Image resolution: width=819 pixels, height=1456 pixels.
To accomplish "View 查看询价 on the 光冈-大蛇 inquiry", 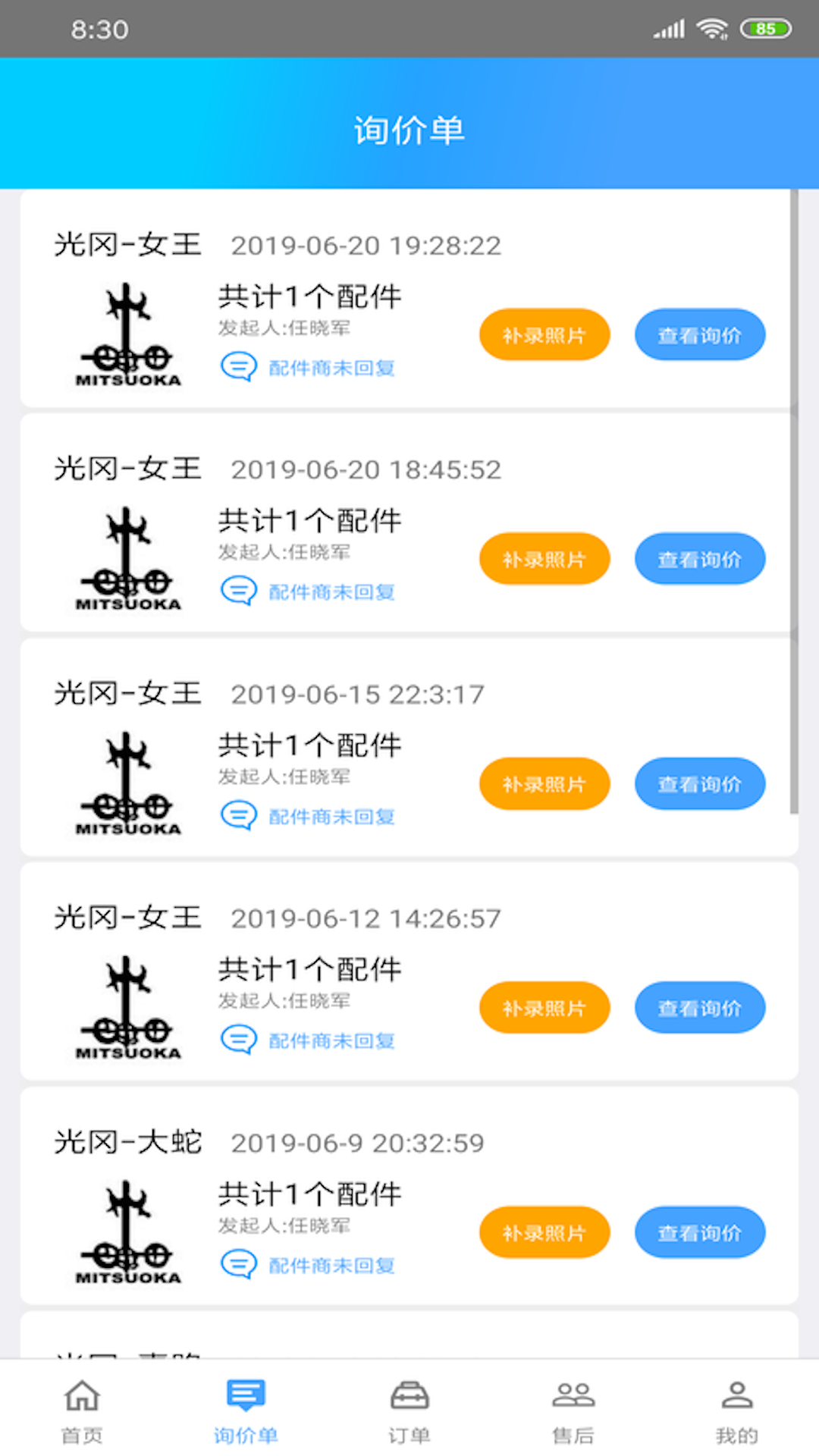I will pyautogui.click(x=699, y=1232).
